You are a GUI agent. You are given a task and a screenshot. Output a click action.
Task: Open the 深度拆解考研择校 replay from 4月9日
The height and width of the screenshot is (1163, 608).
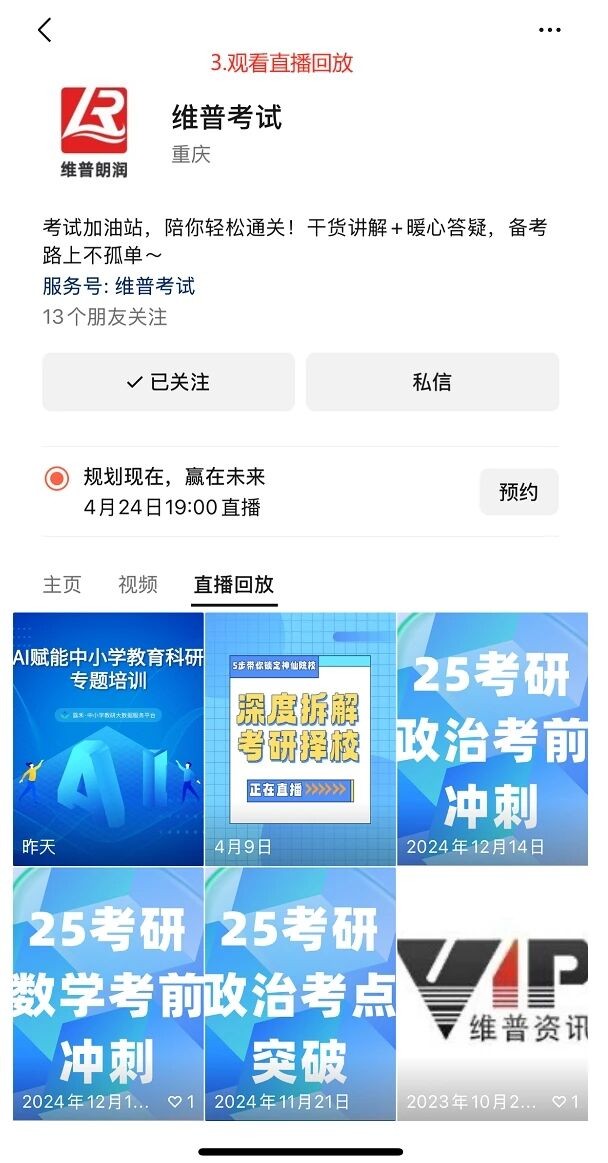300,739
